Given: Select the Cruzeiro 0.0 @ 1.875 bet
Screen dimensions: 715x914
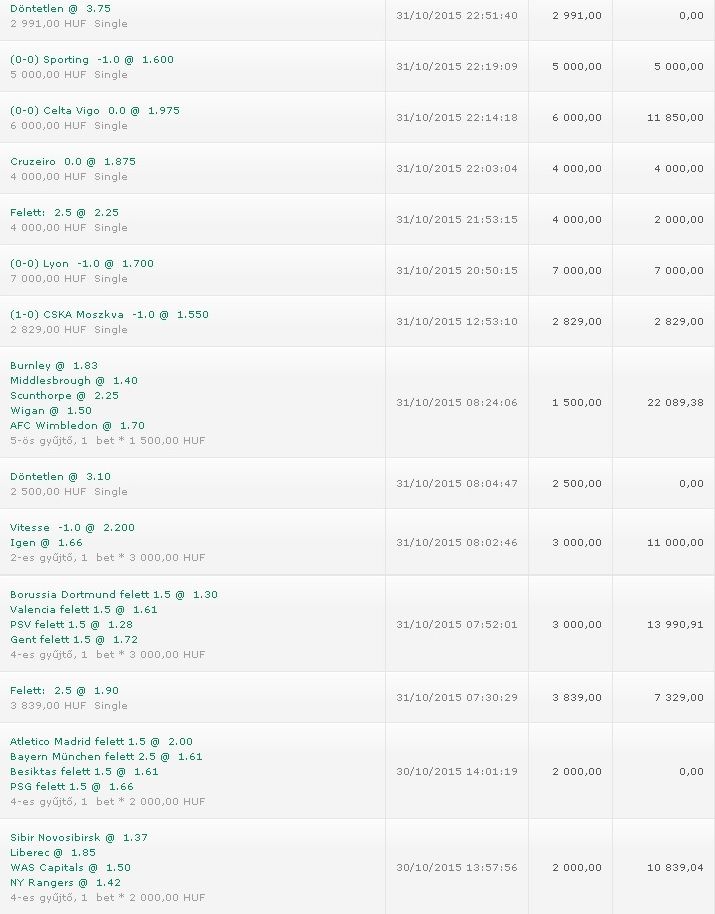Looking at the screenshot, I should coord(73,162).
